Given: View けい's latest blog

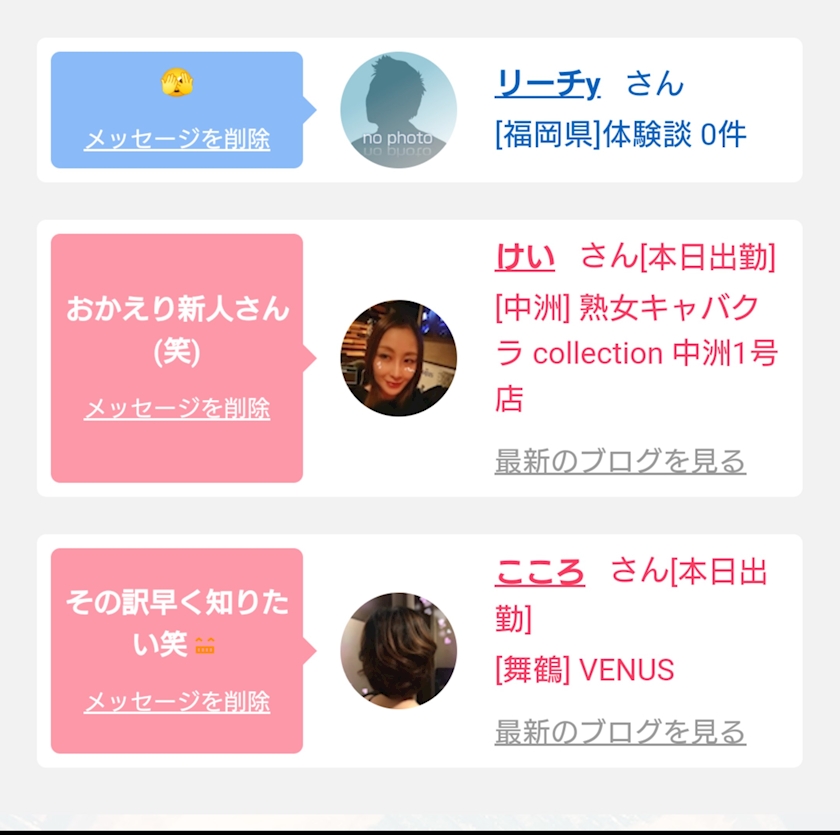Looking at the screenshot, I should 620,461.
